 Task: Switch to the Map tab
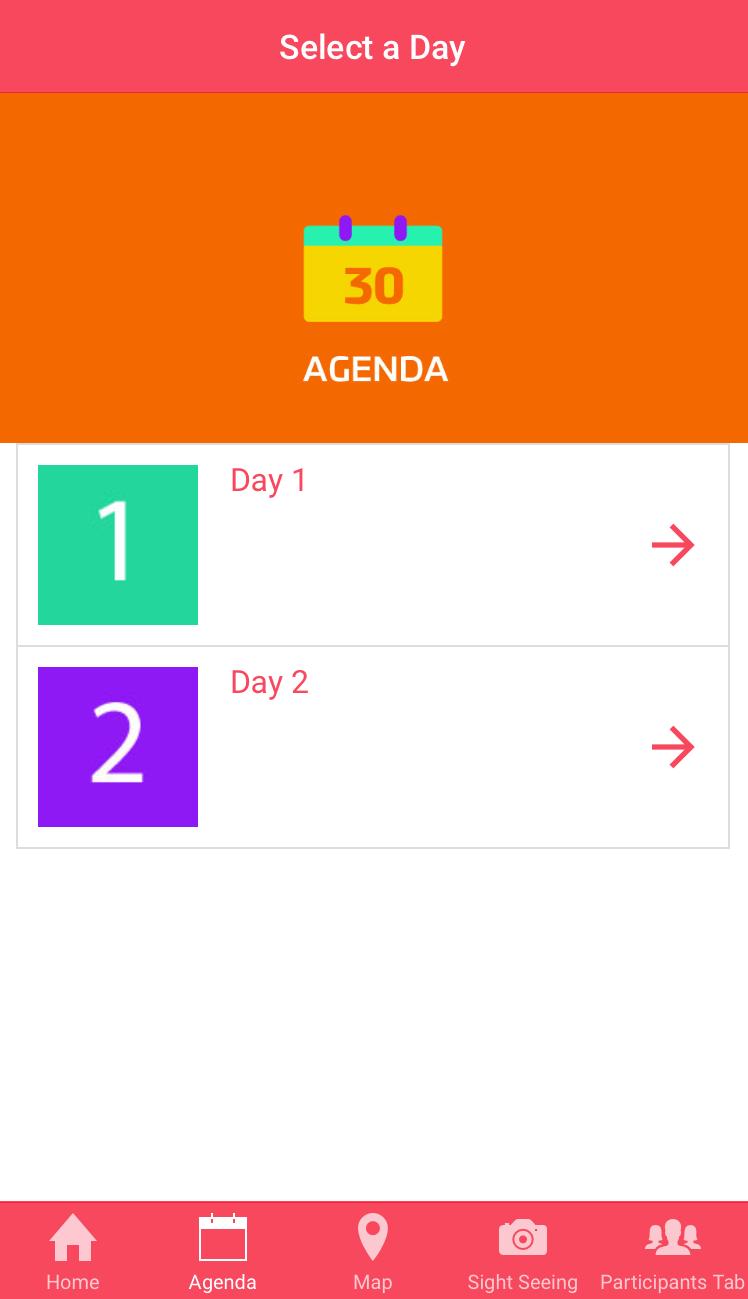coord(373,1250)
